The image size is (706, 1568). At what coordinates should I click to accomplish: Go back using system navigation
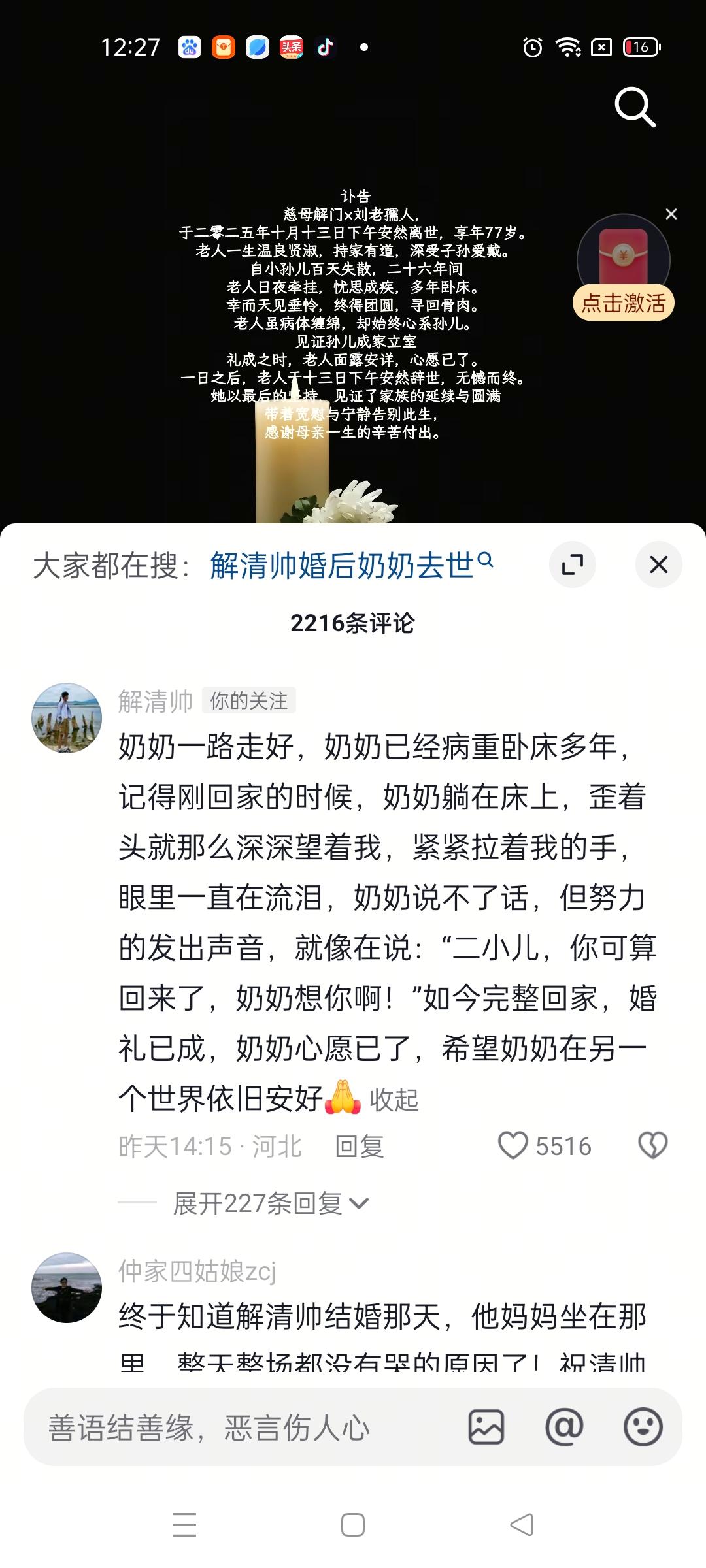point(522,1525)
